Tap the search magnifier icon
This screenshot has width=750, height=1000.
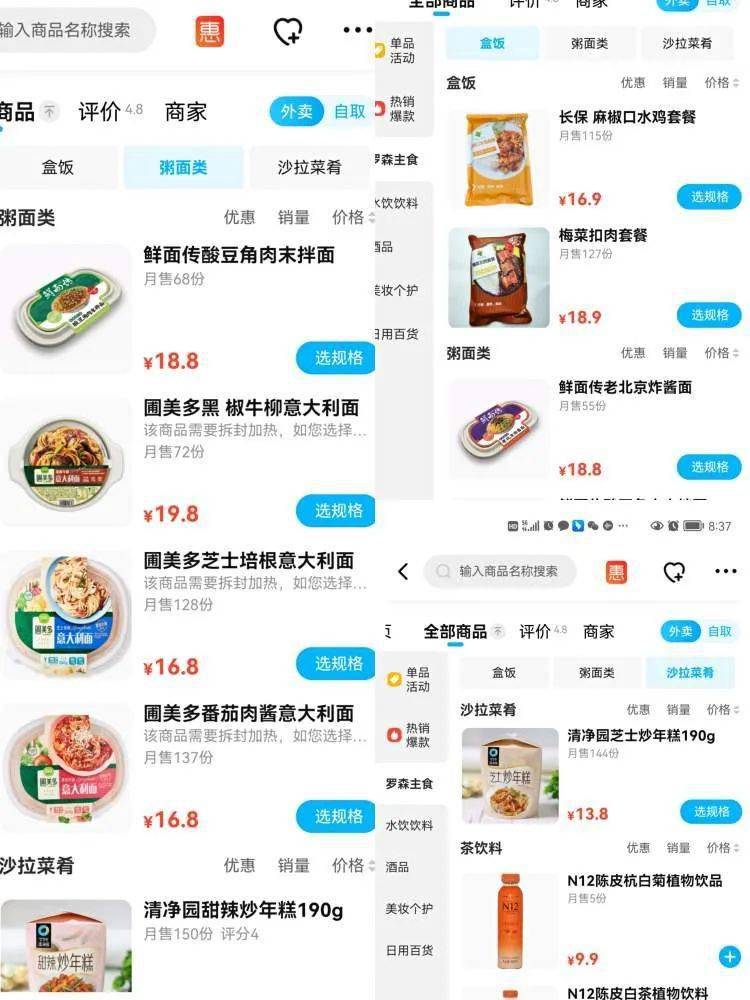tap(443, 571)
